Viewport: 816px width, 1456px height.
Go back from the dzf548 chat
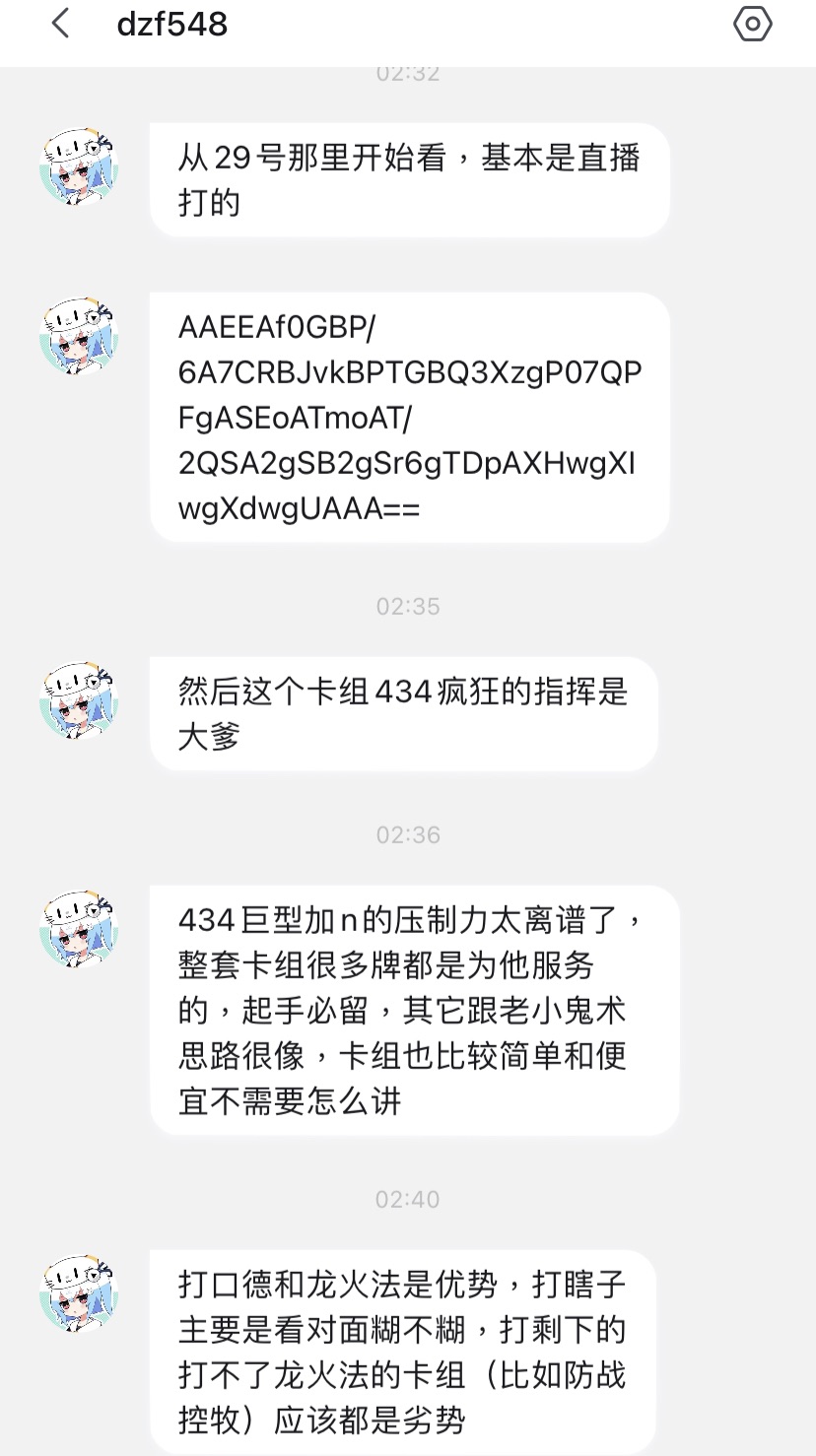click(x=61, y=24)
